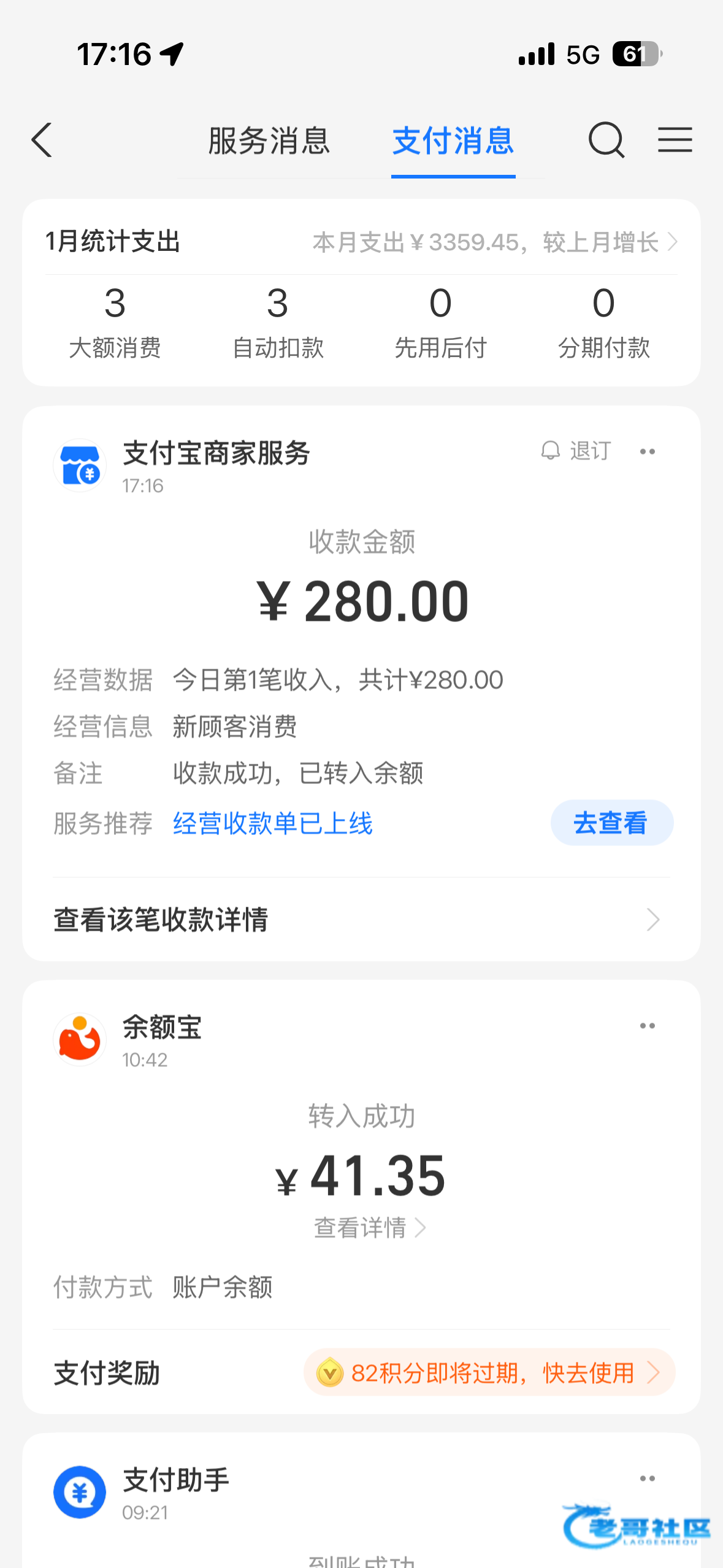Viewport: 723px width, 1568px height.
Task: Go back using the top-left arrow
Action: [x=42, y=140]
